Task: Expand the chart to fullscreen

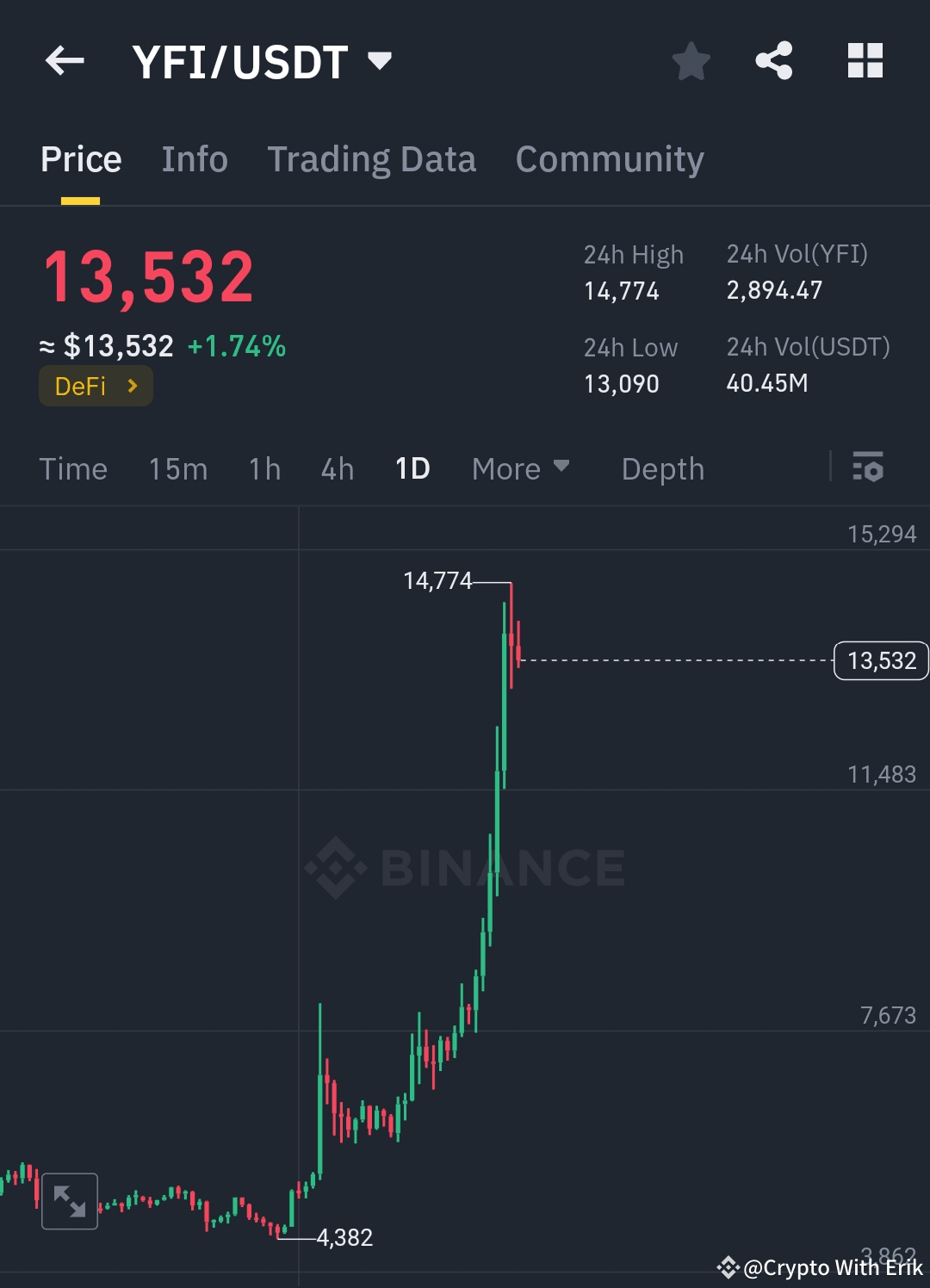Action: pyautogui.click(x=70, y=1201)
